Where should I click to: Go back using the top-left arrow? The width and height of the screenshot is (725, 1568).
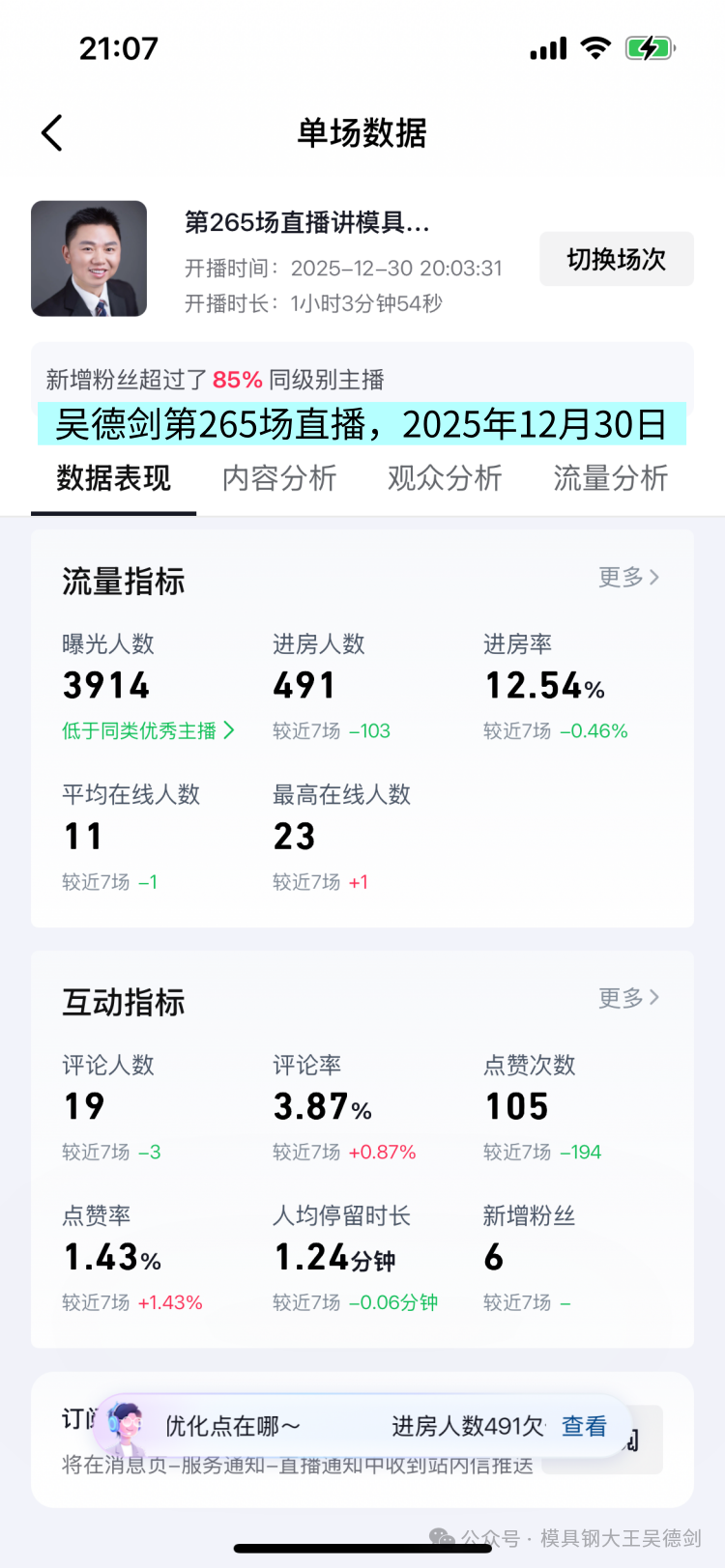click(x=53, y=133)
